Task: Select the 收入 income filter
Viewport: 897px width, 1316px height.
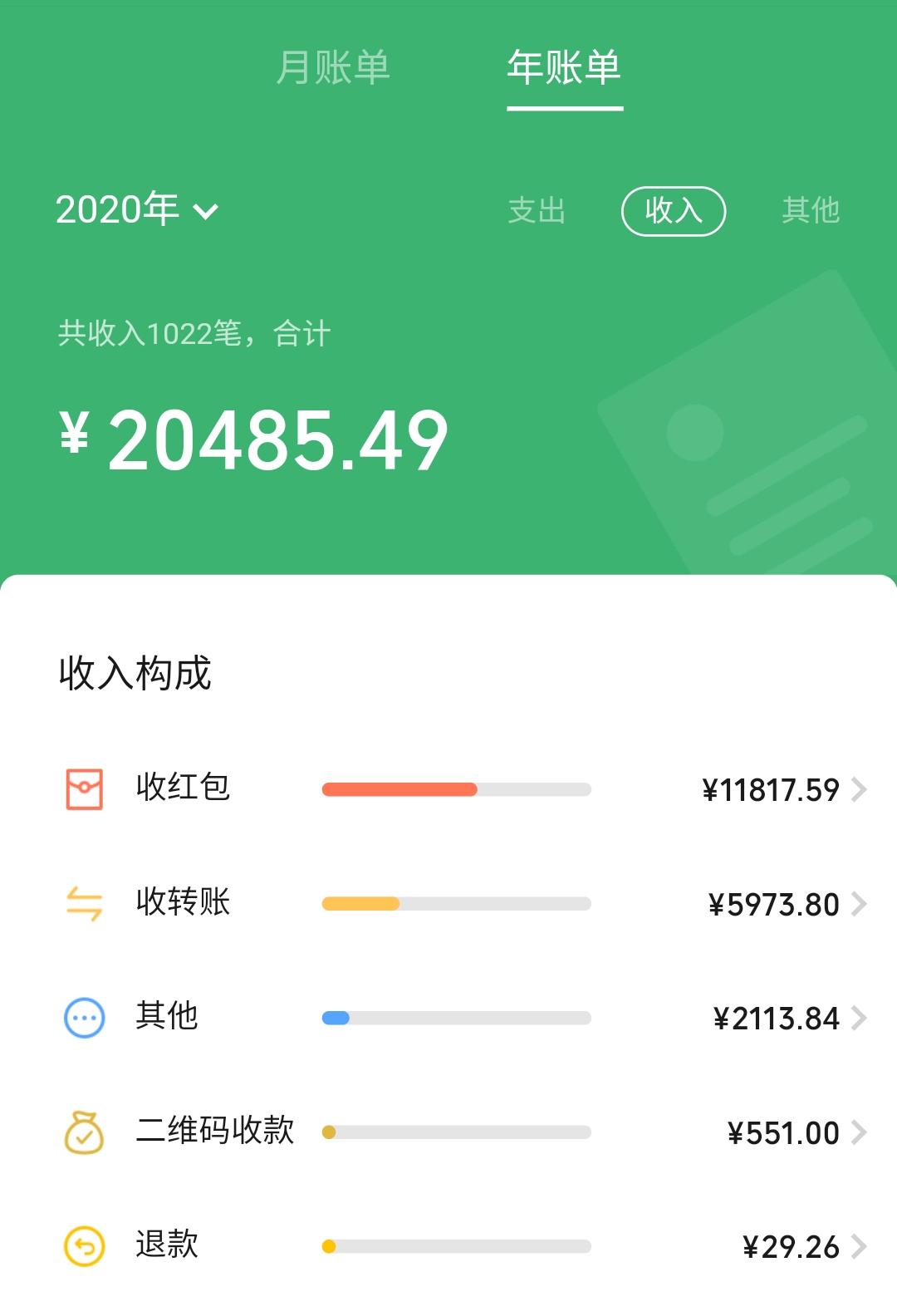Action: click(674, 212)
